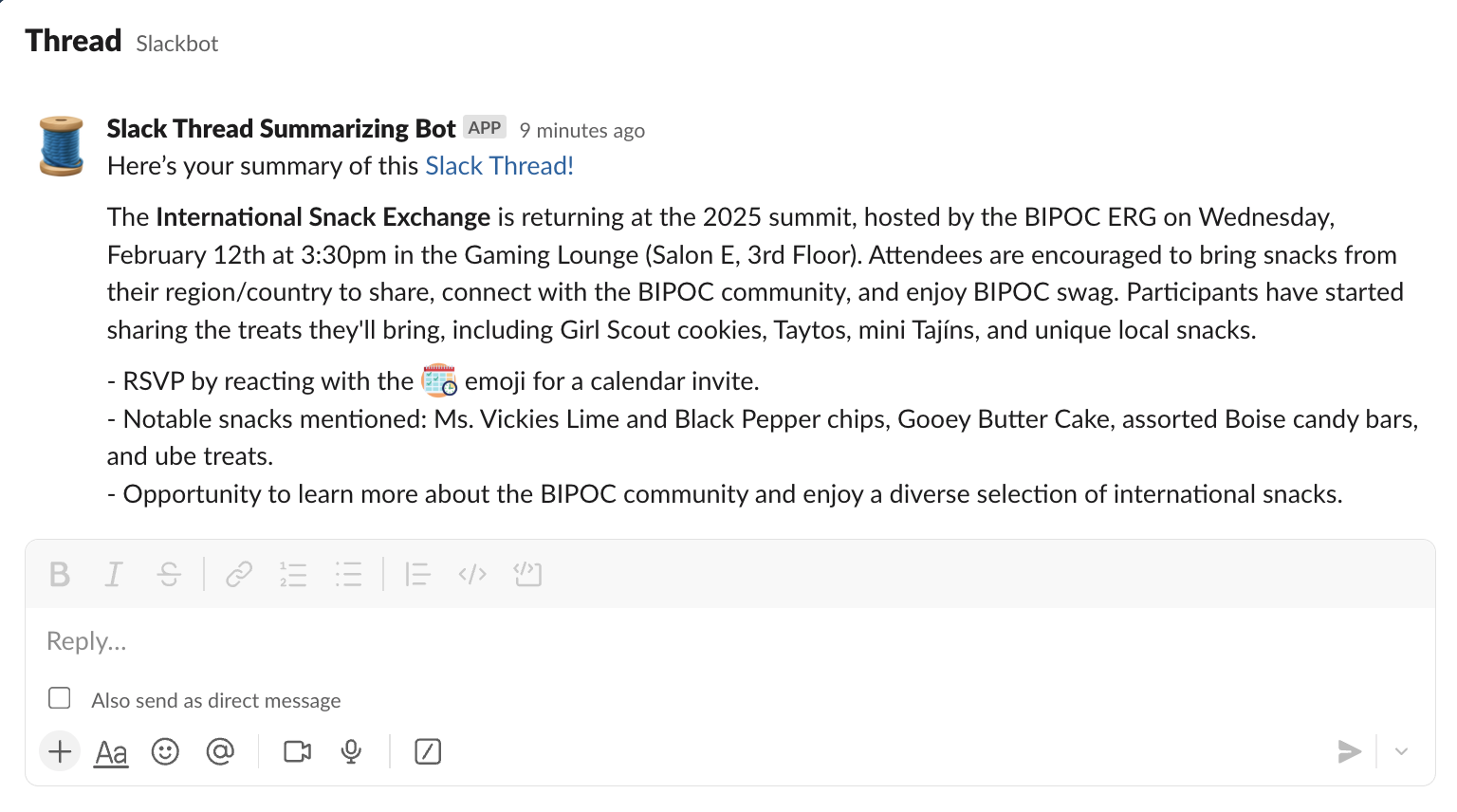
Task: Open the emoji picker
Action: (165, 752)
